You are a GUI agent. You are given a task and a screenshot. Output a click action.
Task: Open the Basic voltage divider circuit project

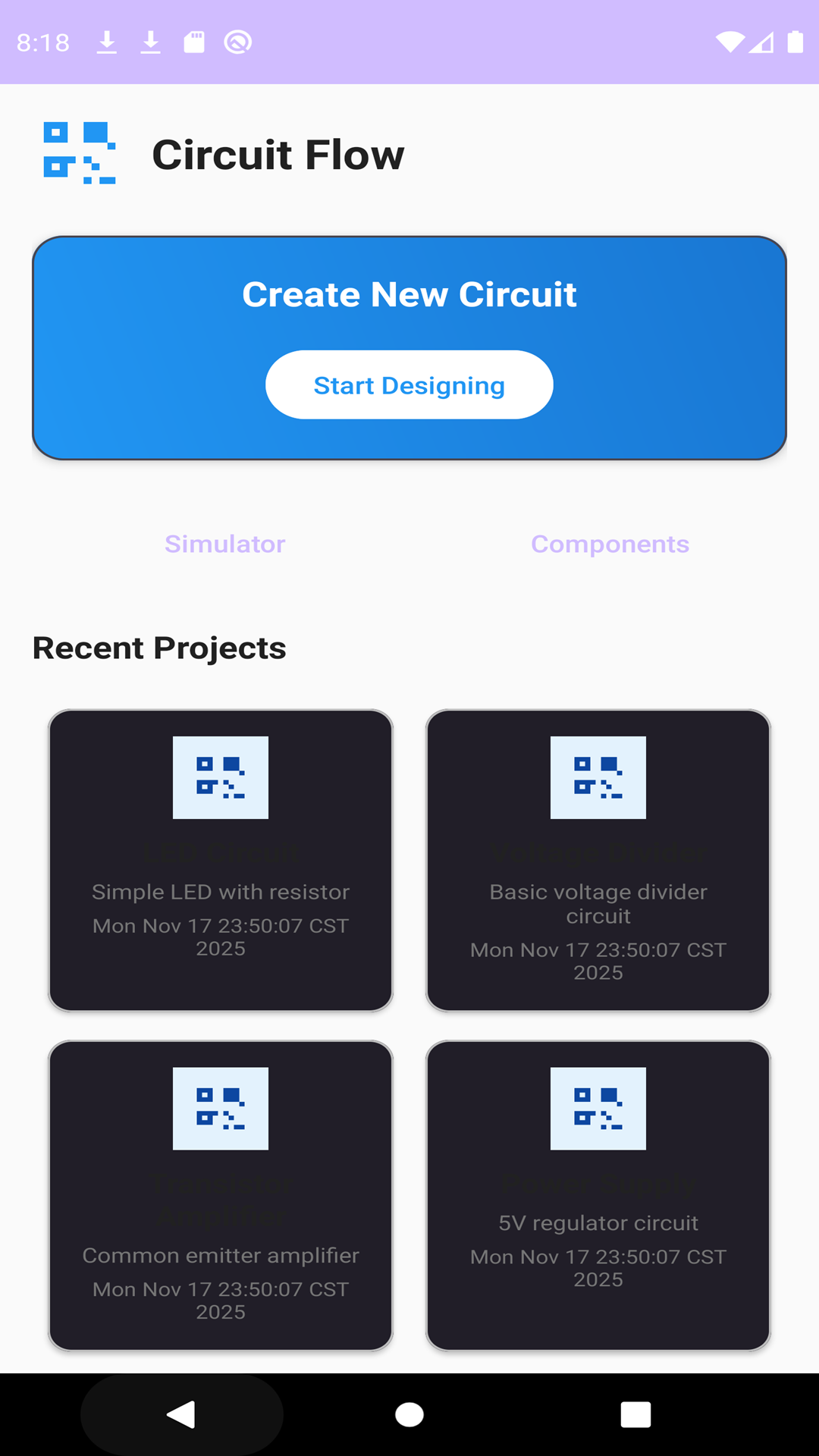(598, 860)
